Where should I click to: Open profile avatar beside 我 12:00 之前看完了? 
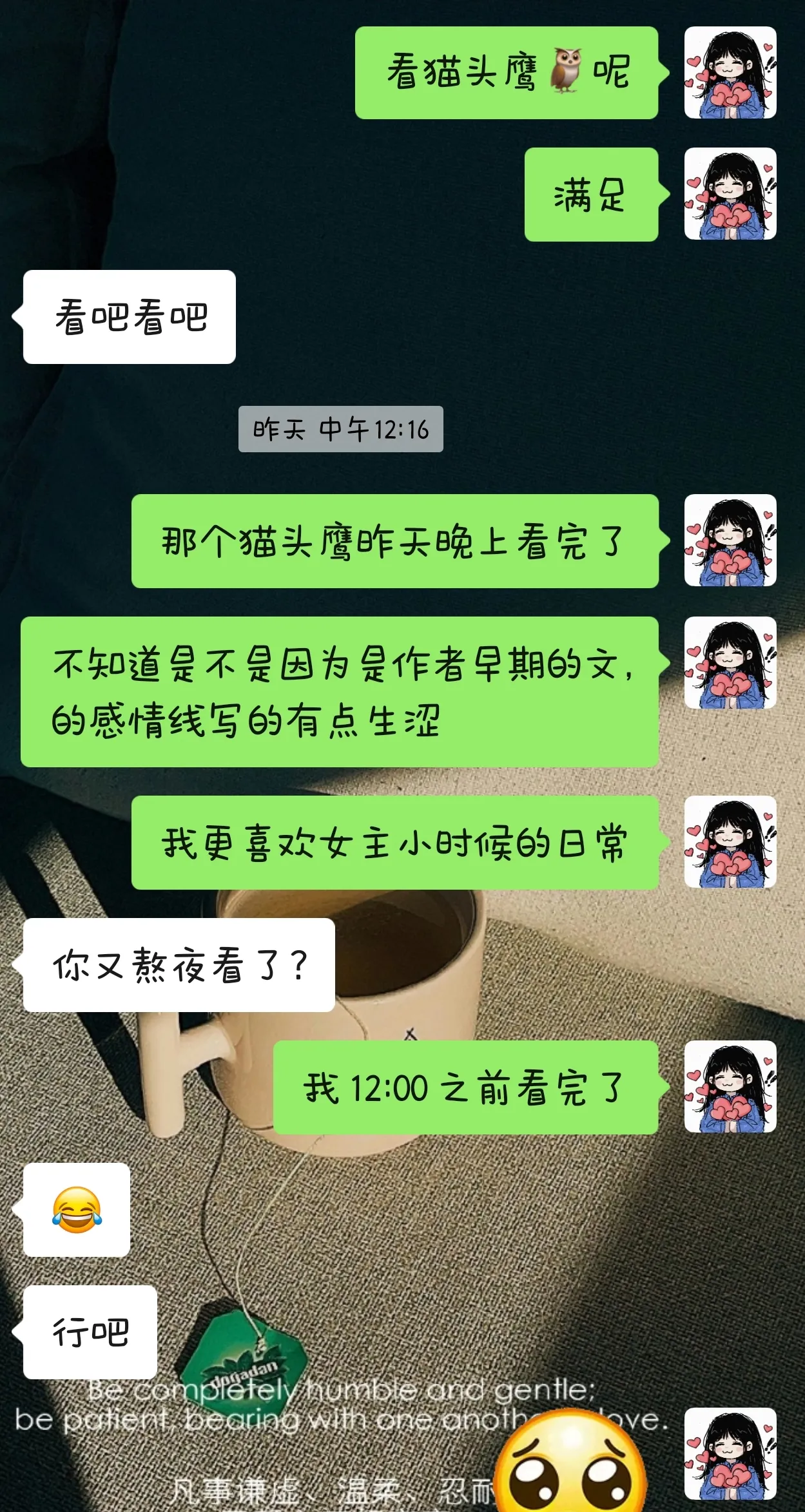730,1087
